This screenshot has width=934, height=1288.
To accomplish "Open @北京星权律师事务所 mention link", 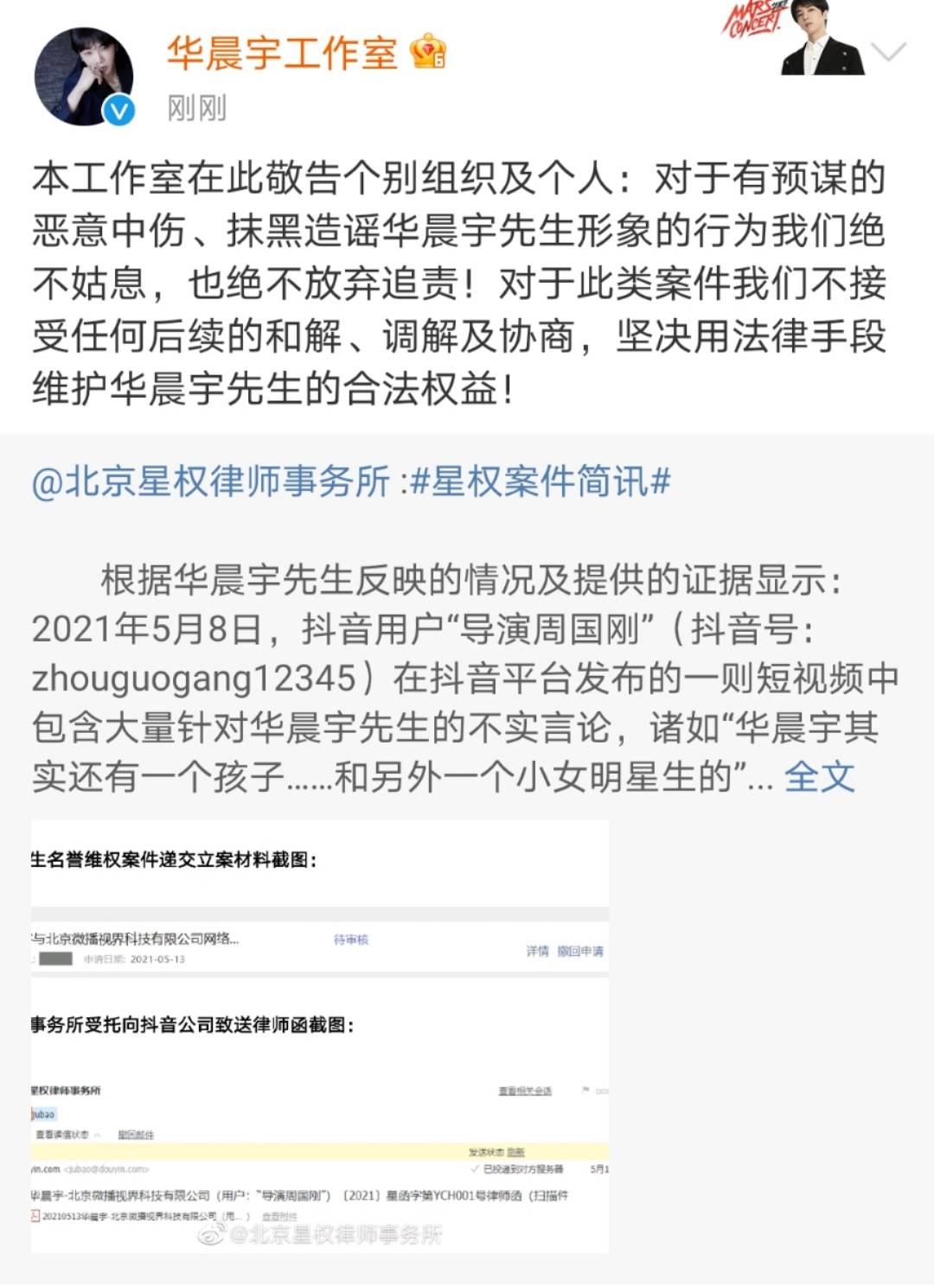I will (210, 481).
